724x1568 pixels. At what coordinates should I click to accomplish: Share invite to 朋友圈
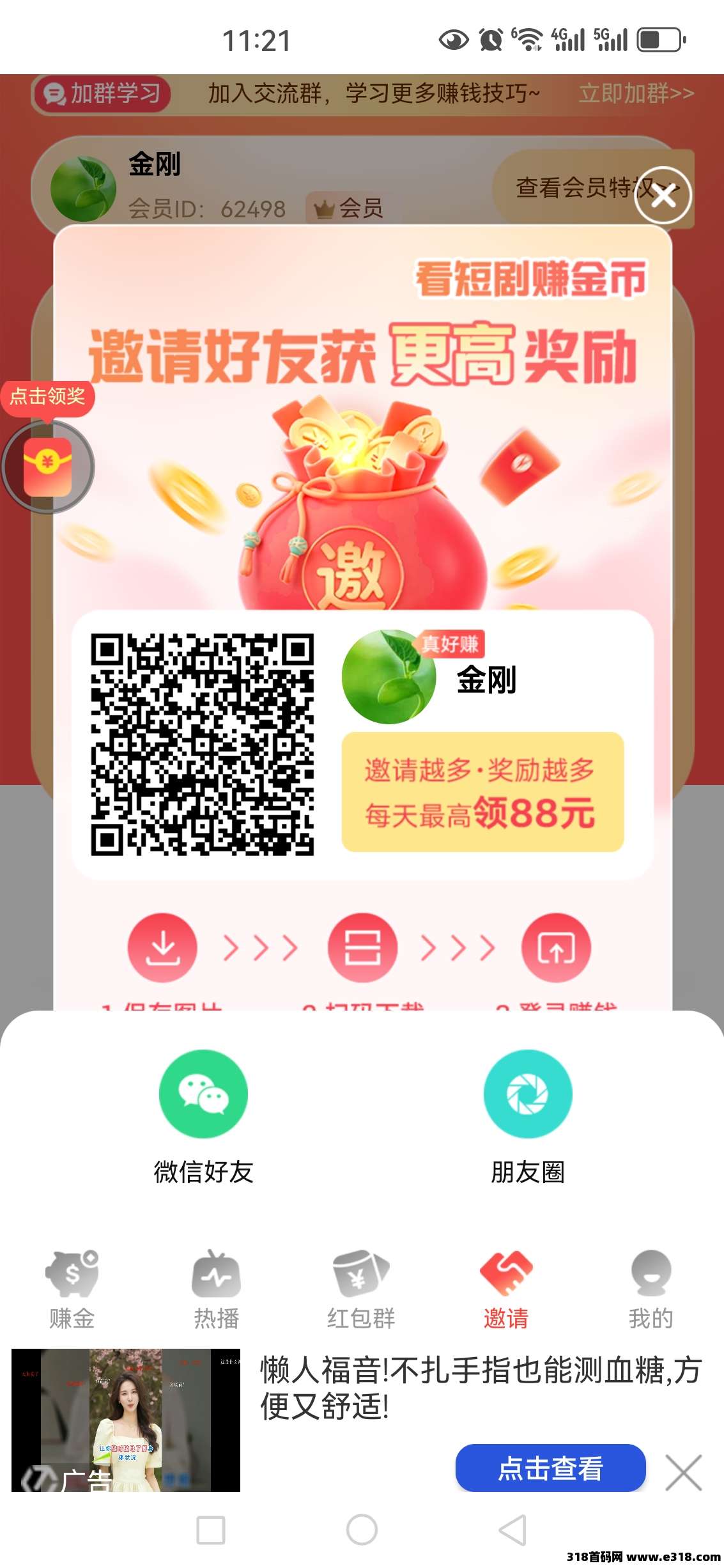pos(527,1094)
